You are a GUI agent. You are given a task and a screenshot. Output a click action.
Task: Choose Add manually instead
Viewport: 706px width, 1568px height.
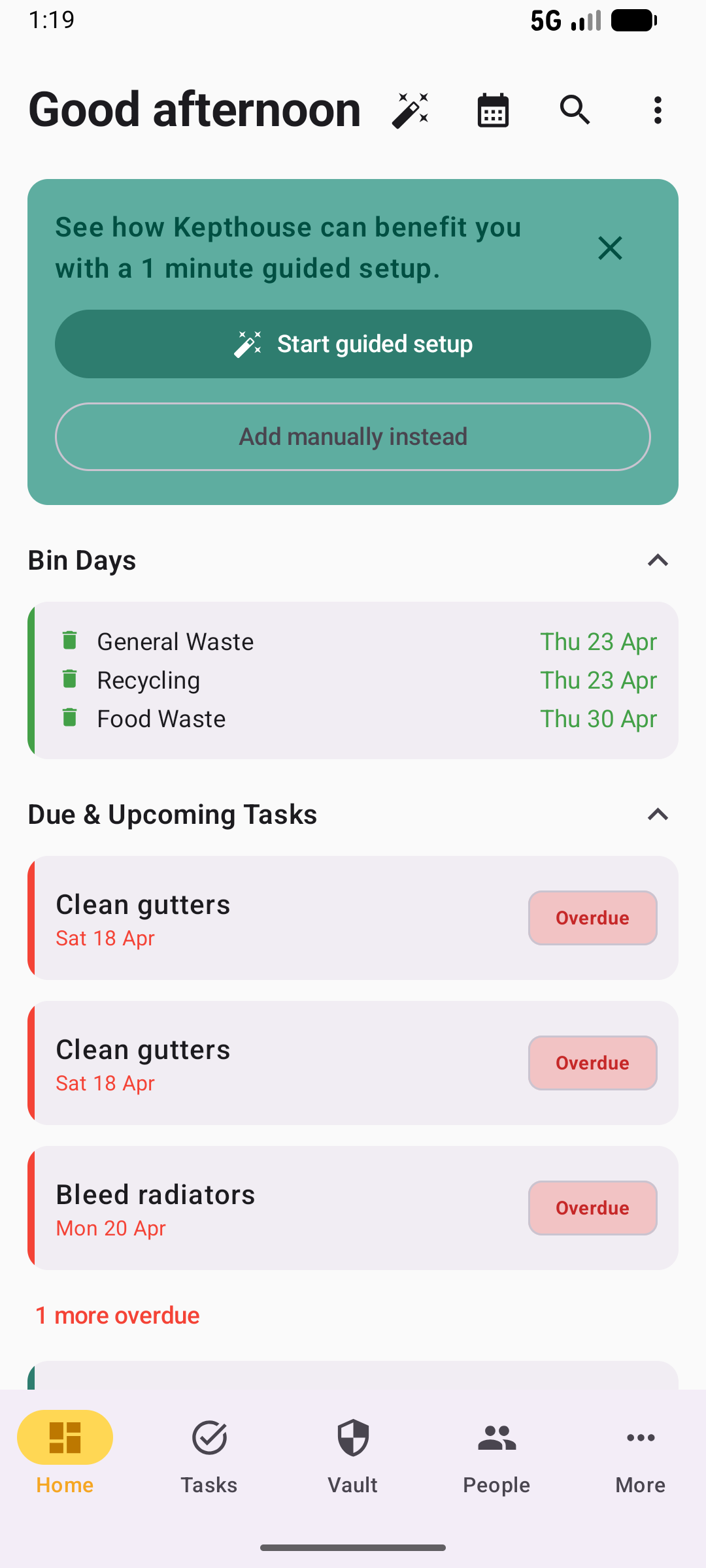(x=352, y=436)
